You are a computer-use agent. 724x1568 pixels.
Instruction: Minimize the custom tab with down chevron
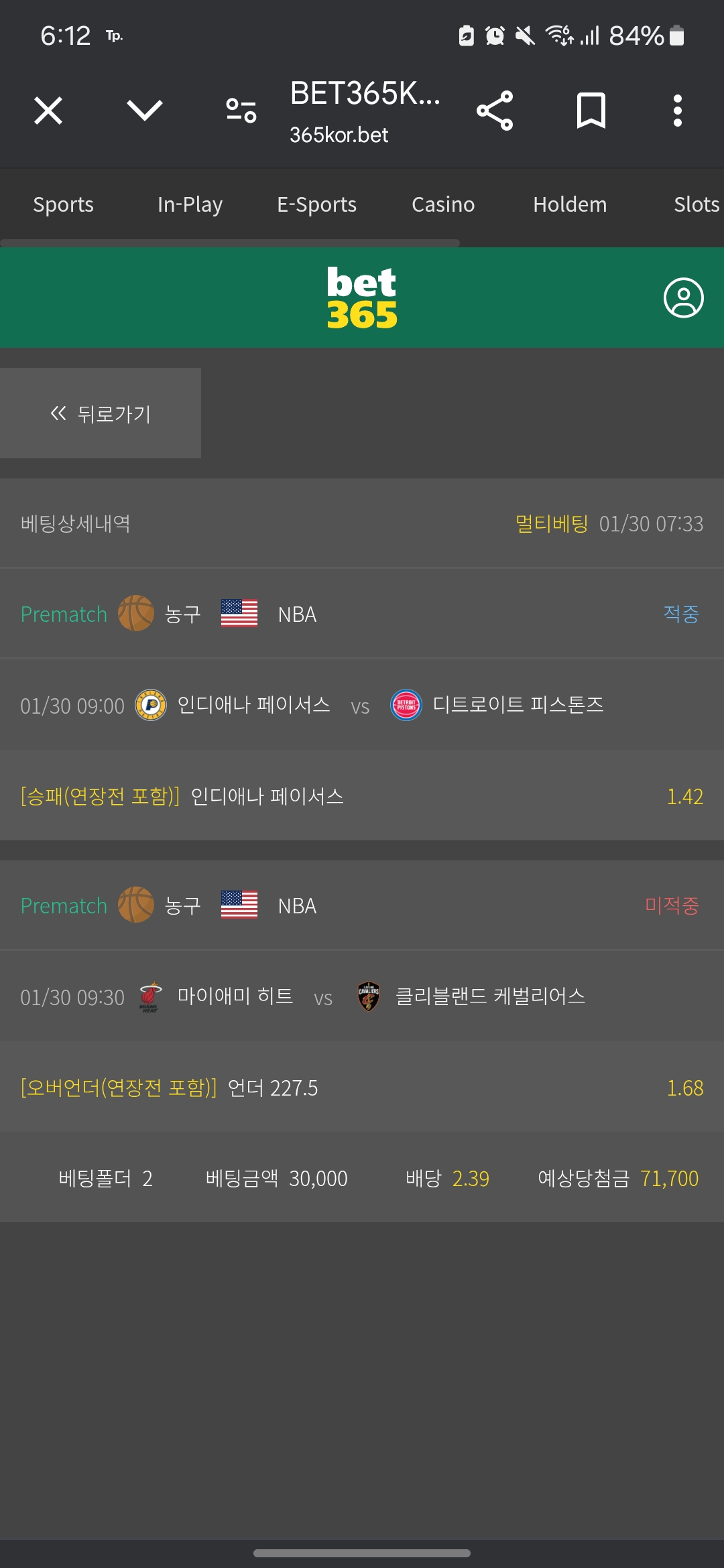tap(145, 111)
